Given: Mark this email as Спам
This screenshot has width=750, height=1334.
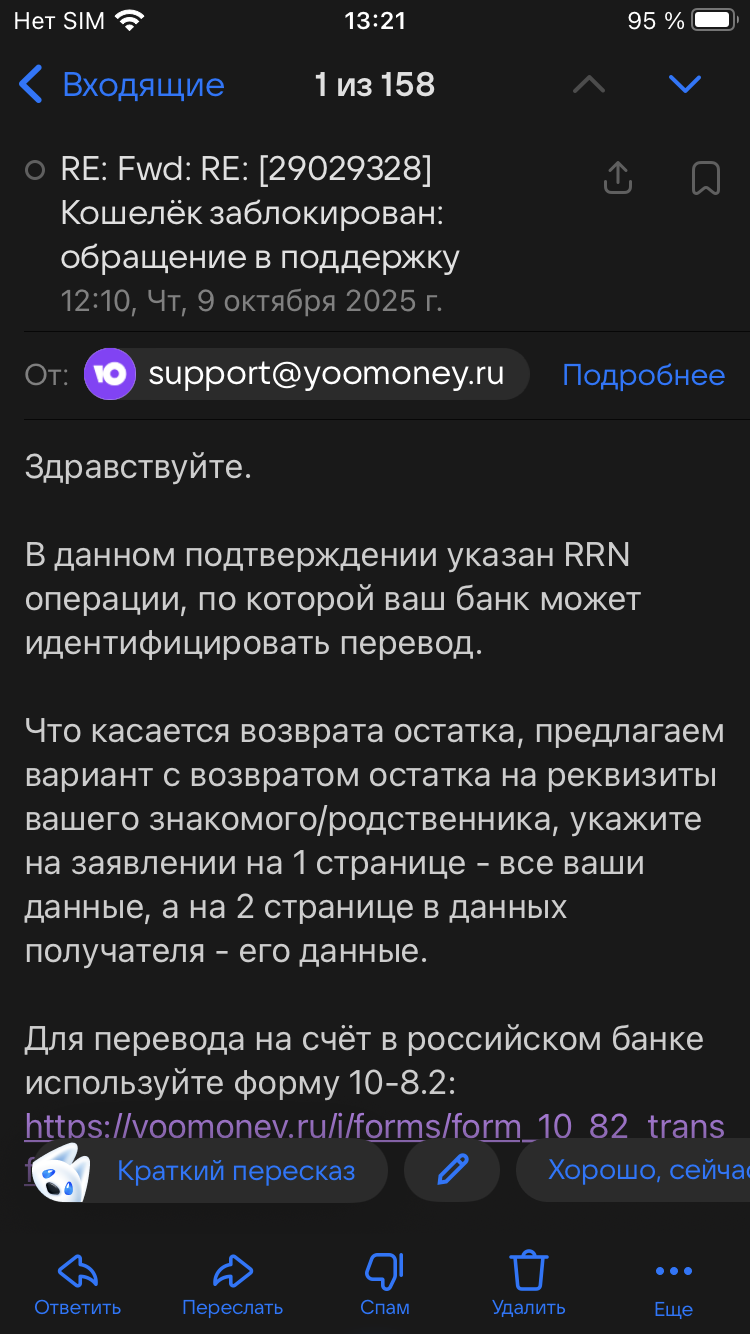Looking at the screenshot, I should [x=385, y=1283].
